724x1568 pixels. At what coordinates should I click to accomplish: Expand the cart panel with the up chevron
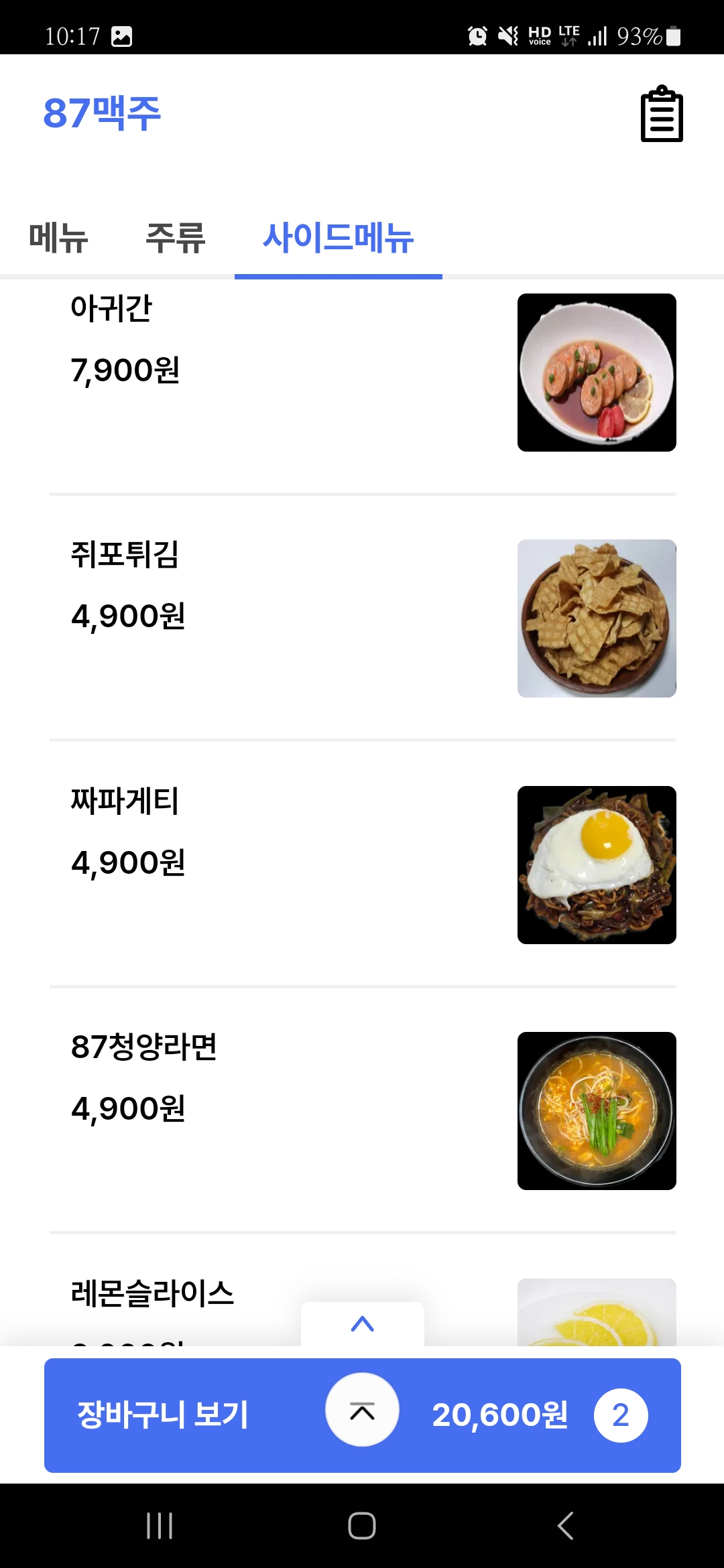coord(362,1324)
